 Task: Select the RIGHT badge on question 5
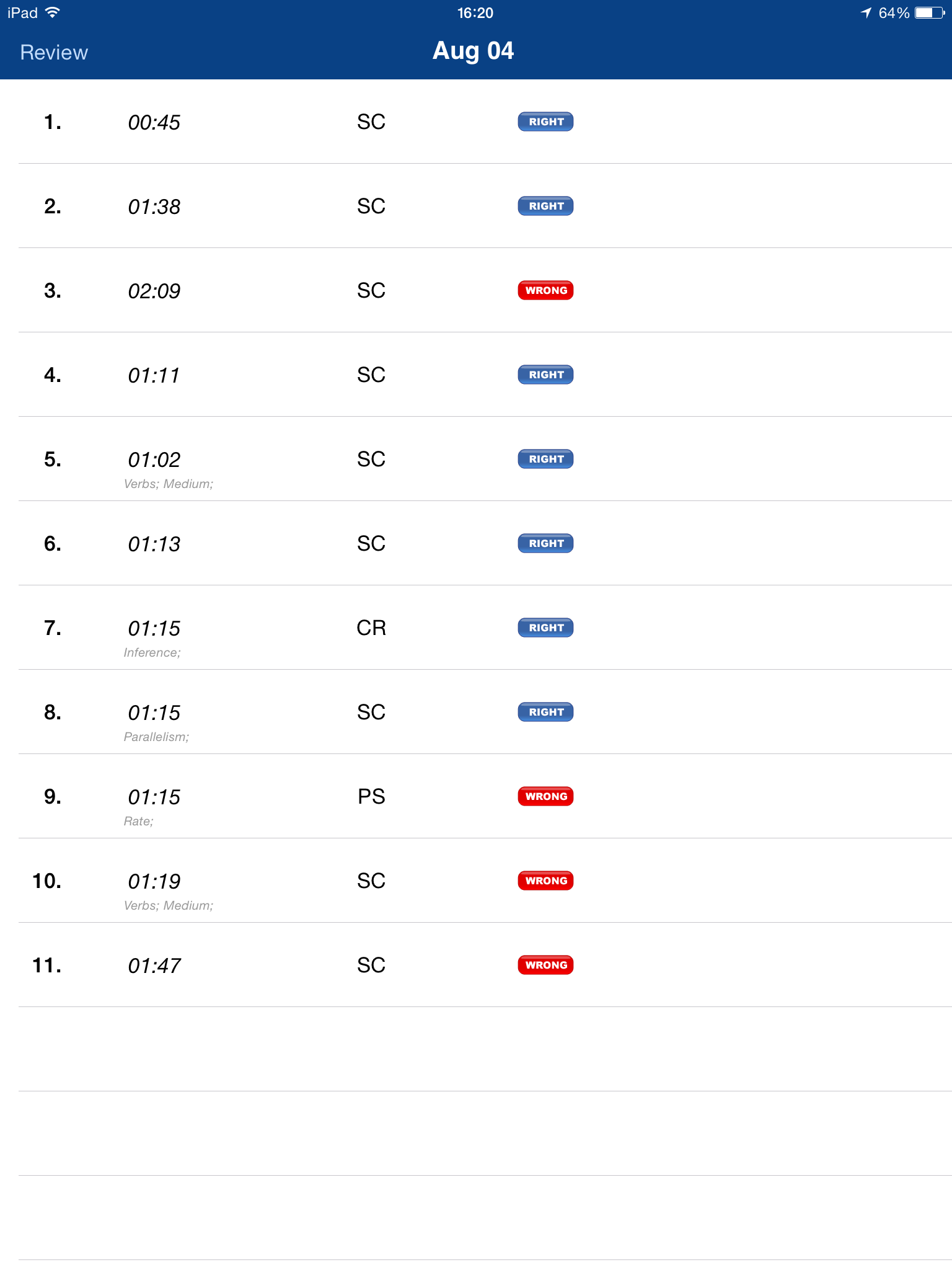click(x=545, y=459)
